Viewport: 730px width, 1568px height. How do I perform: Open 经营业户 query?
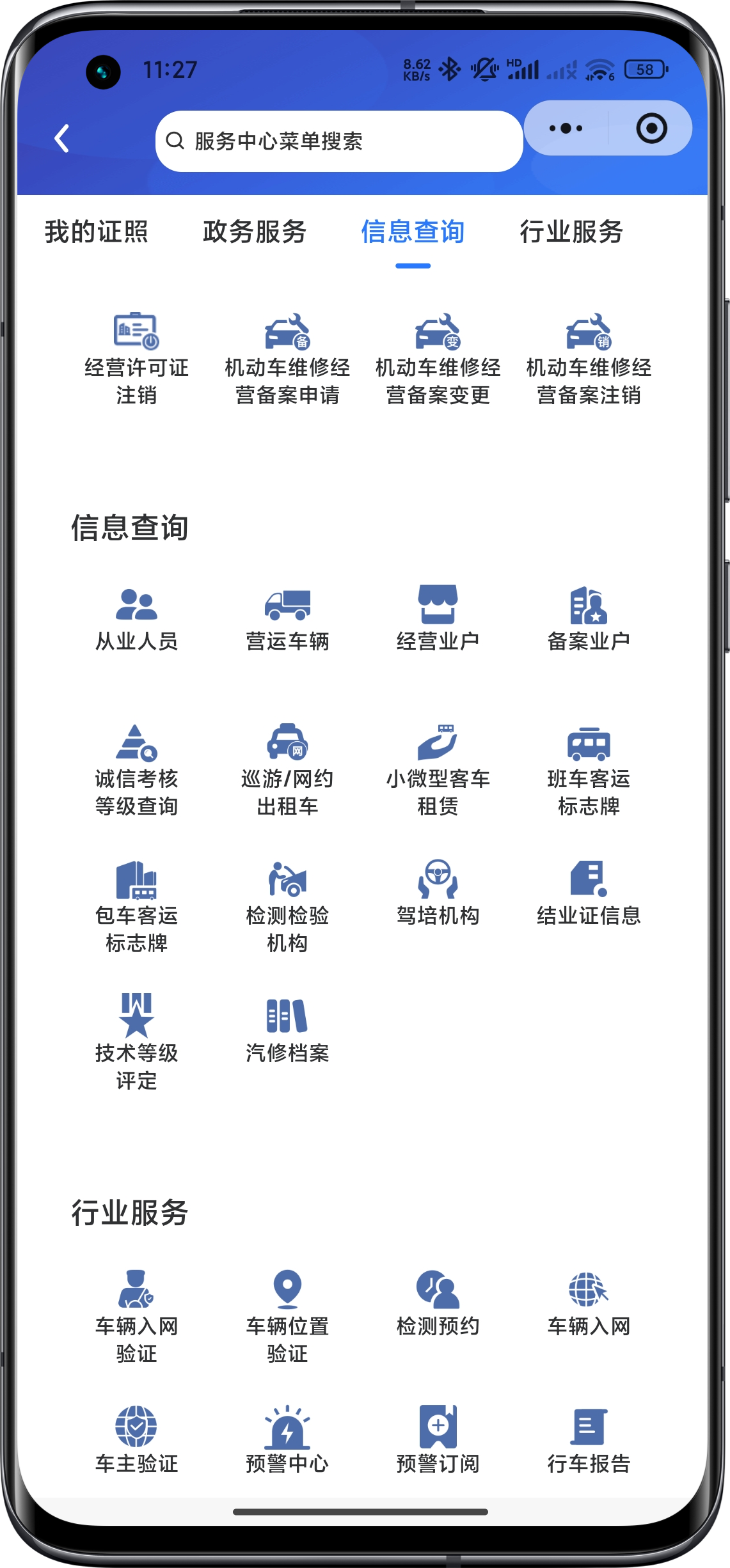coord(438,618)
